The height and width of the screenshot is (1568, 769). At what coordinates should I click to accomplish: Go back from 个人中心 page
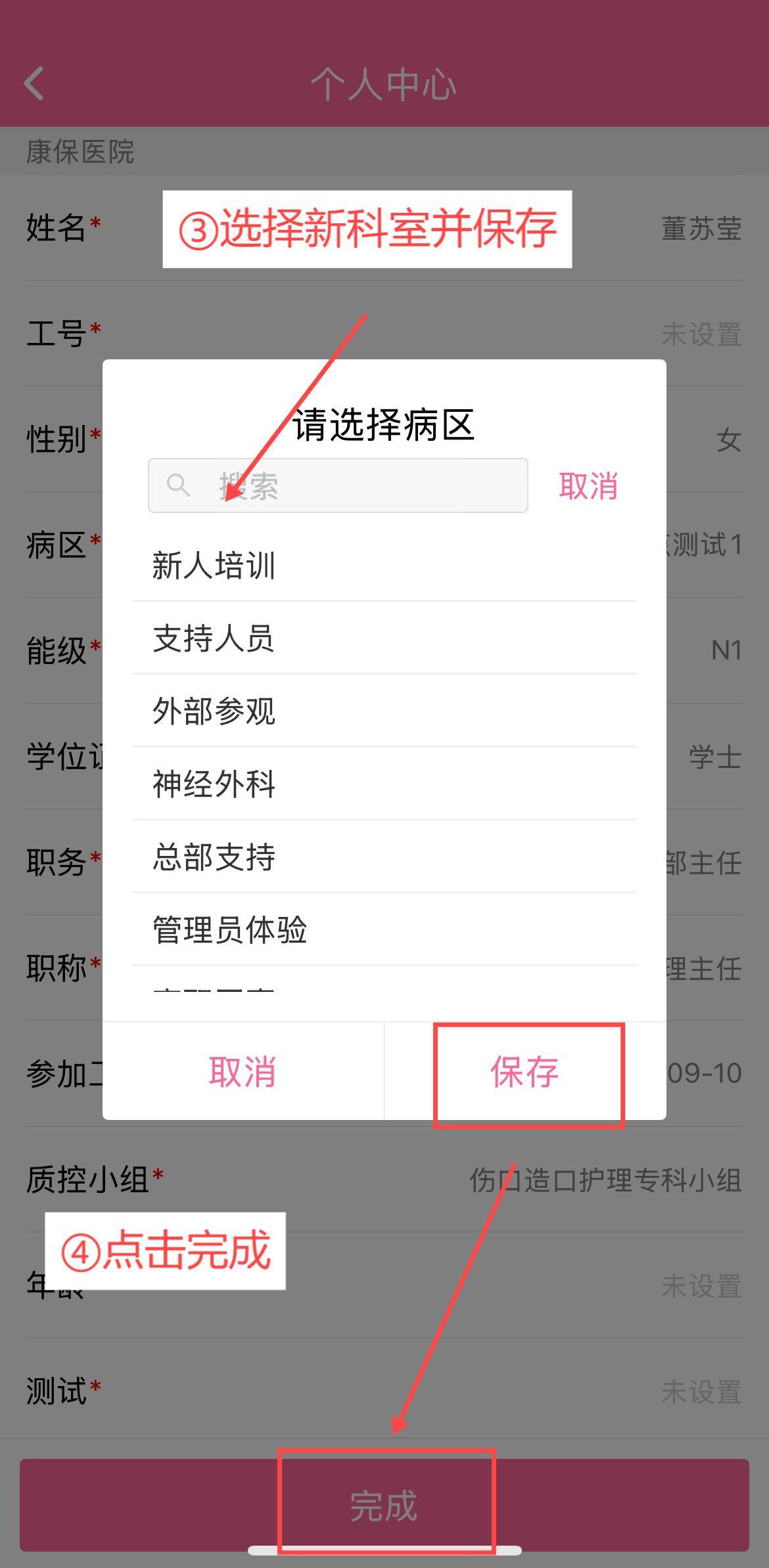[34, 84]
